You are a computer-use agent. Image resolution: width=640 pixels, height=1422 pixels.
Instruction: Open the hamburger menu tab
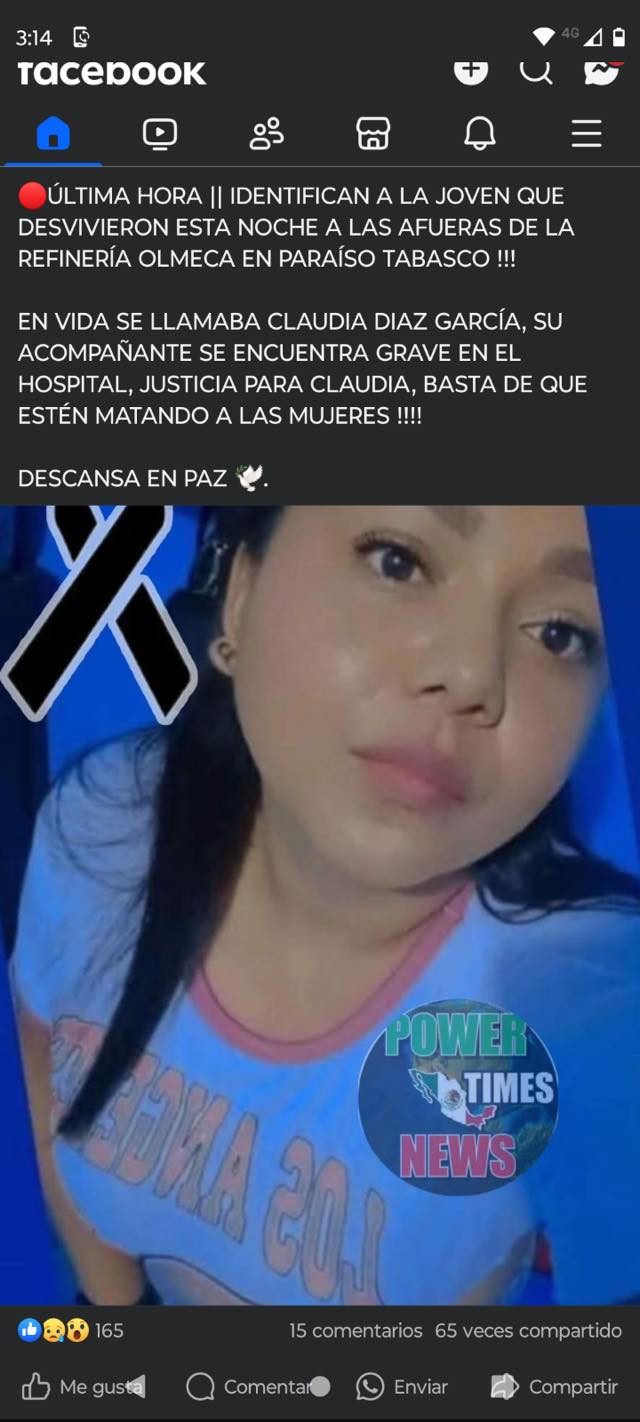pyautogui.click(x=586, y=134)
